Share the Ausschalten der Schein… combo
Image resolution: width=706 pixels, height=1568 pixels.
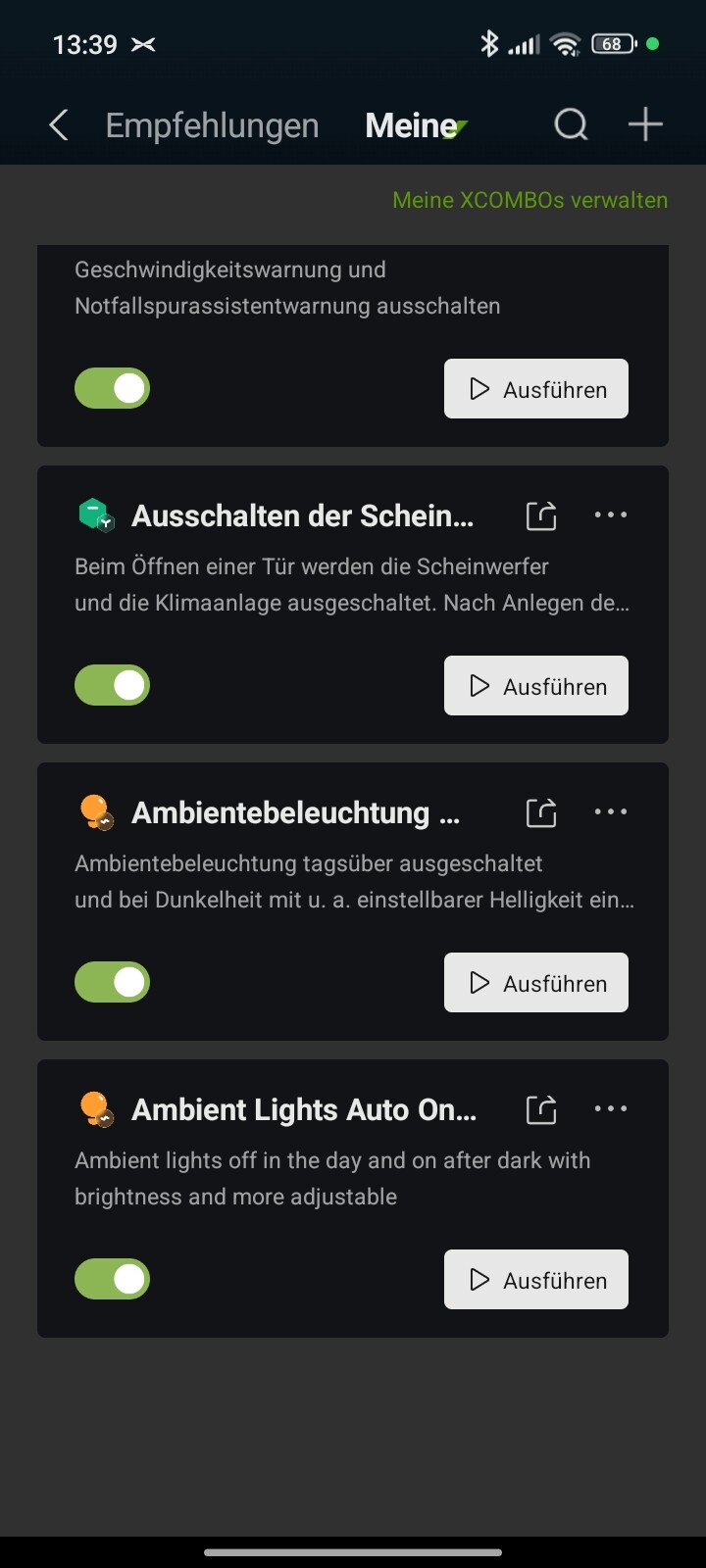click(541, 515)
